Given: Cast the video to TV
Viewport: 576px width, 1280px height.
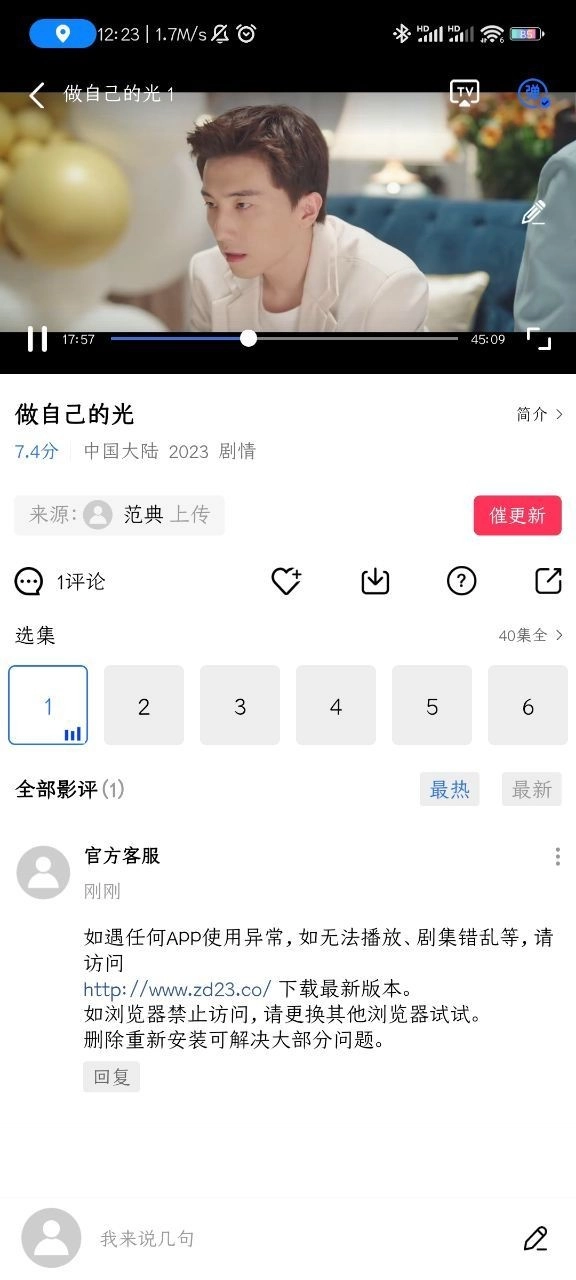Looking at the screenshot, I should 464,93.
